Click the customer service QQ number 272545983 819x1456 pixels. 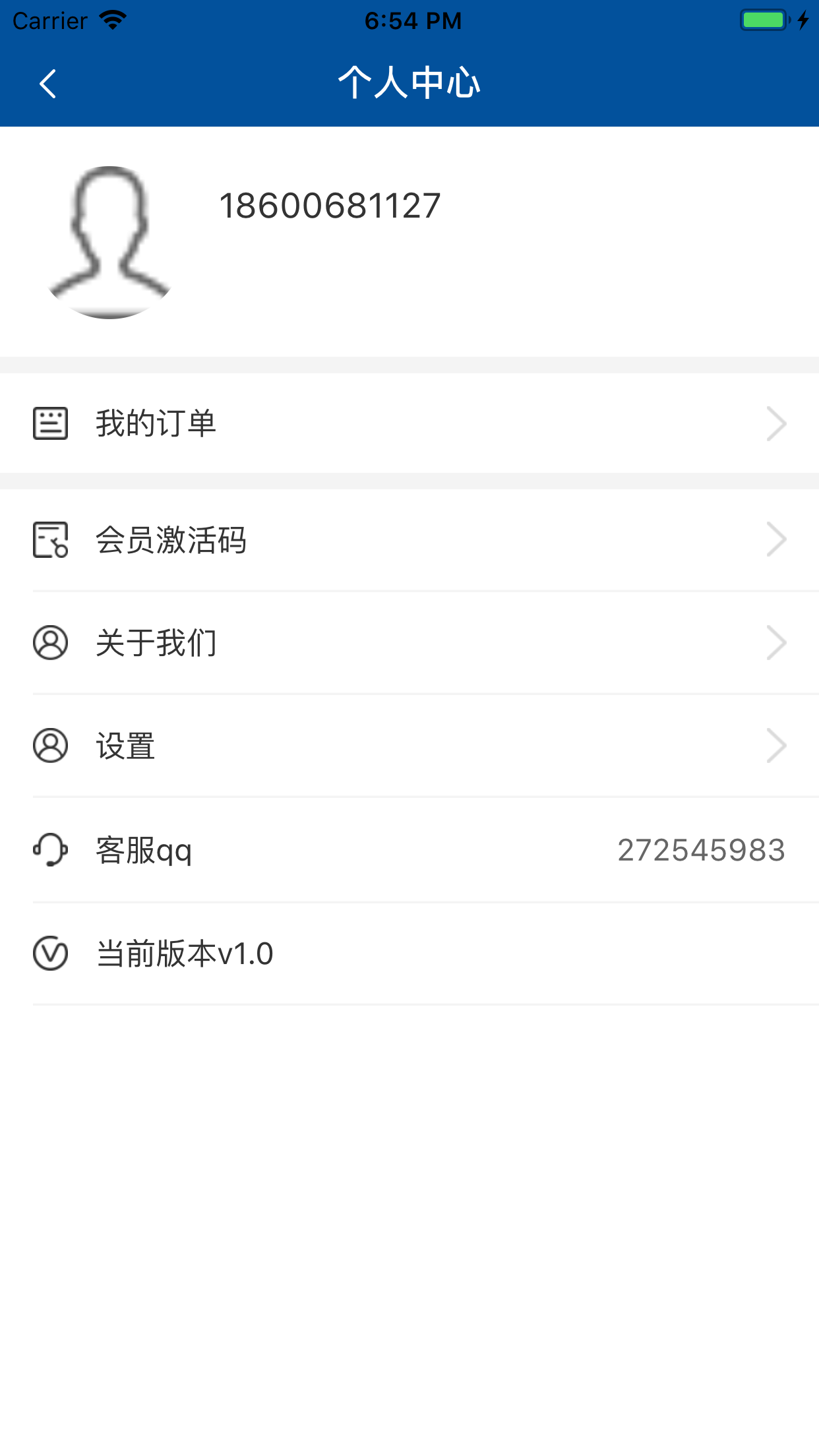click(x=701, y=850)
